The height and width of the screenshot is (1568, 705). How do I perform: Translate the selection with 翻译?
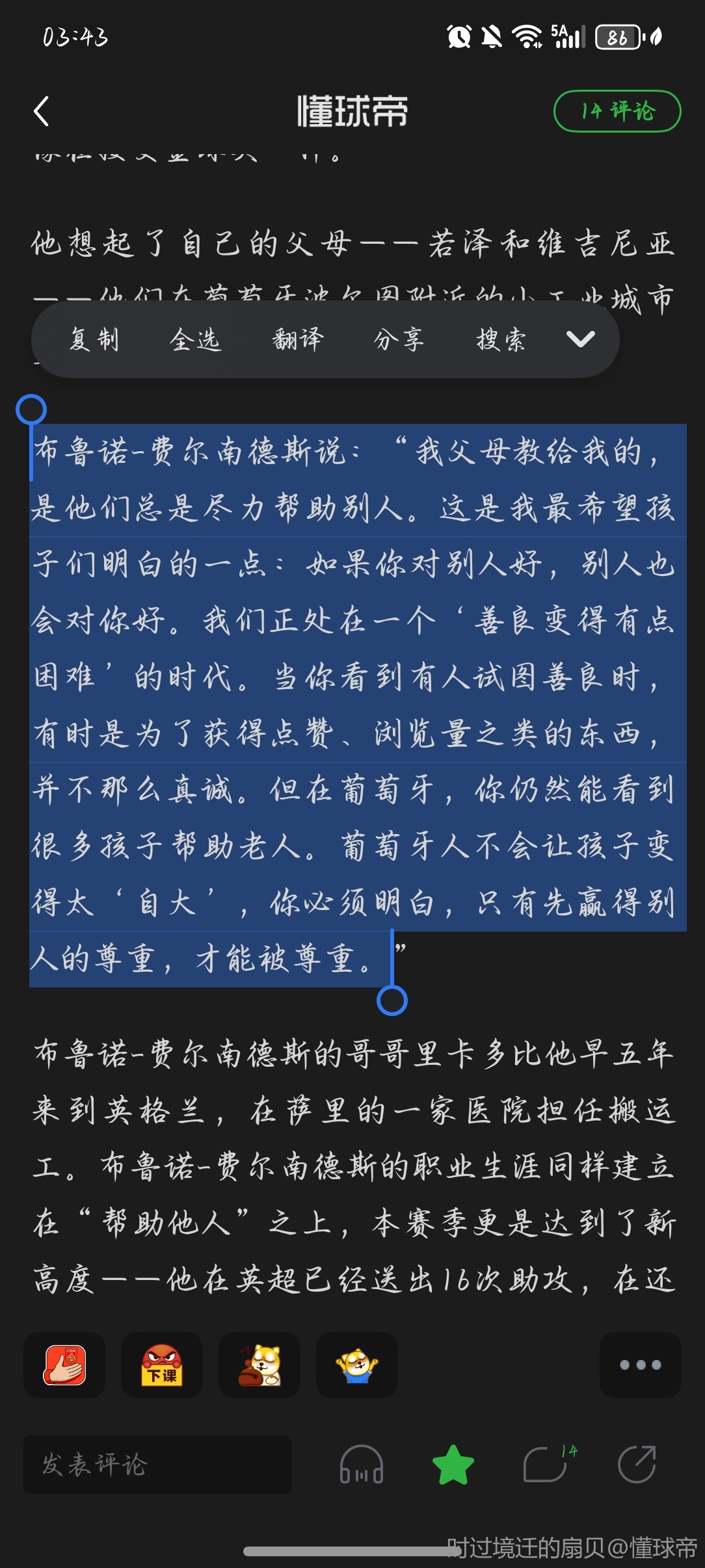pos(297,339)
